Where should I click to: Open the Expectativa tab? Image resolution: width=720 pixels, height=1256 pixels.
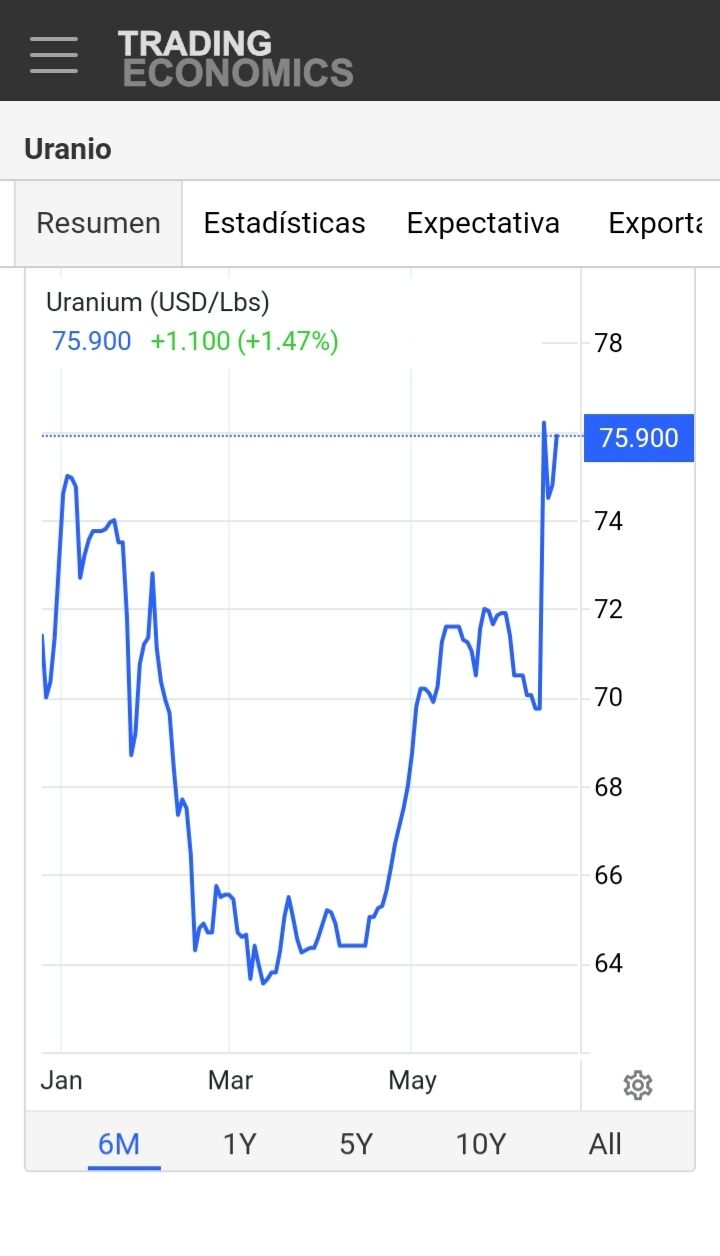pos(483,223)
